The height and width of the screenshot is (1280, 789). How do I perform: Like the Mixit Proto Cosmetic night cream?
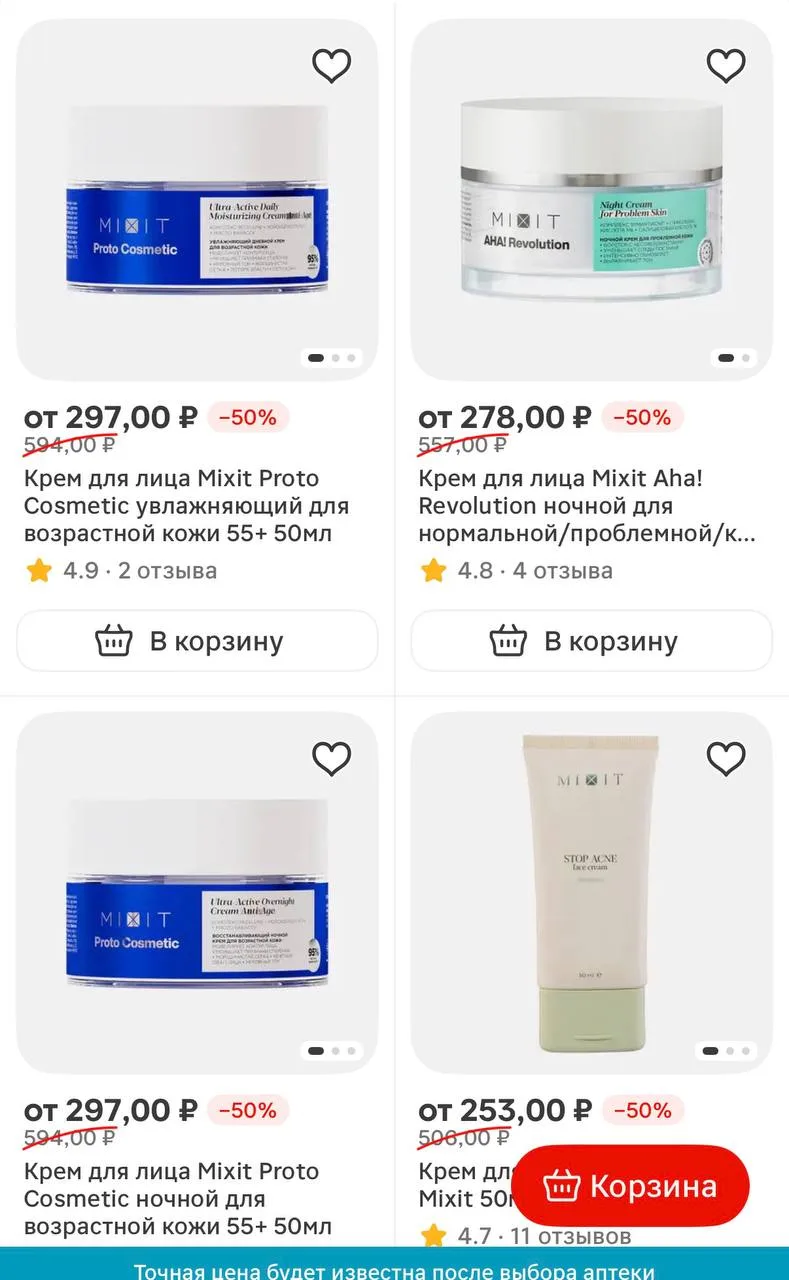331,759
